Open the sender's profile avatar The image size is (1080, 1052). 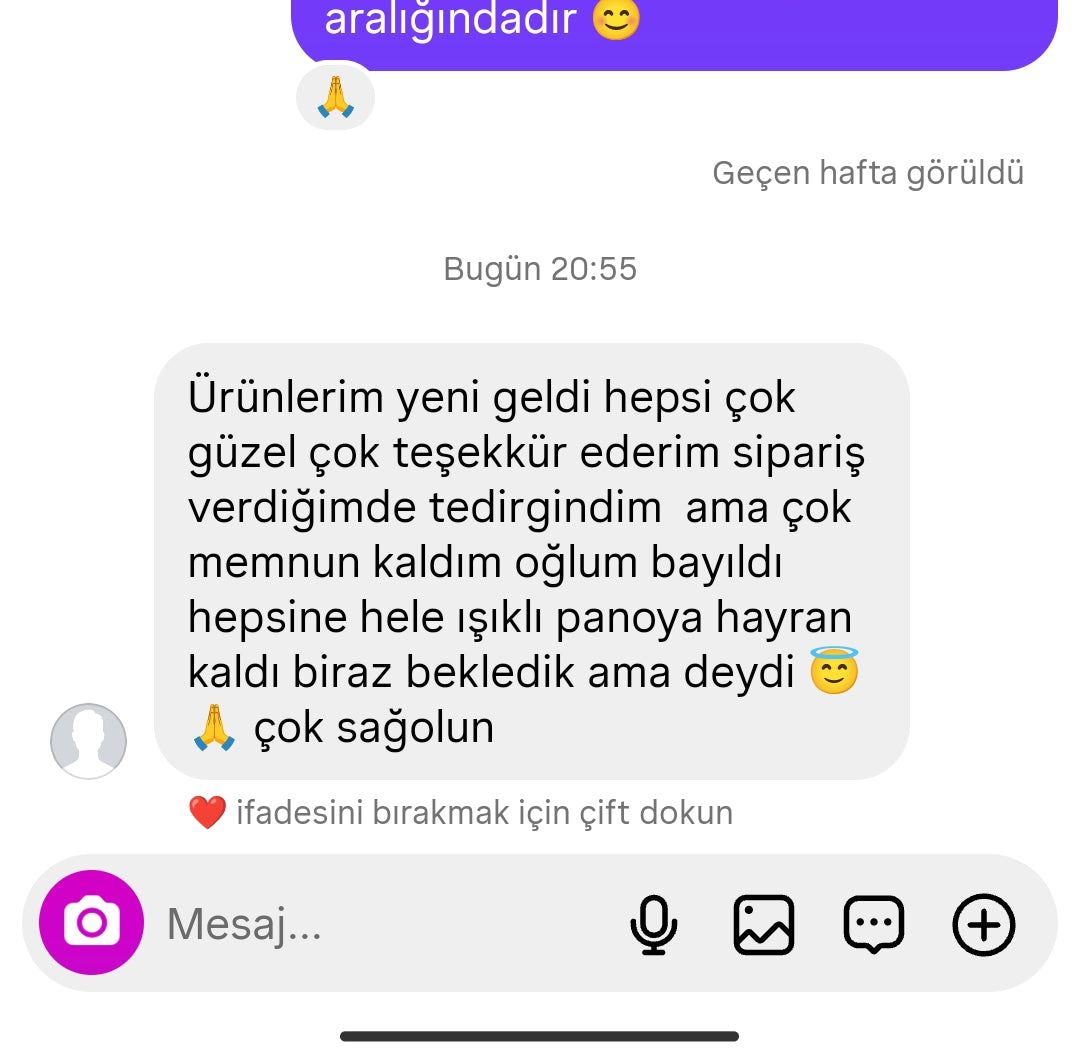tap(88, 741)
